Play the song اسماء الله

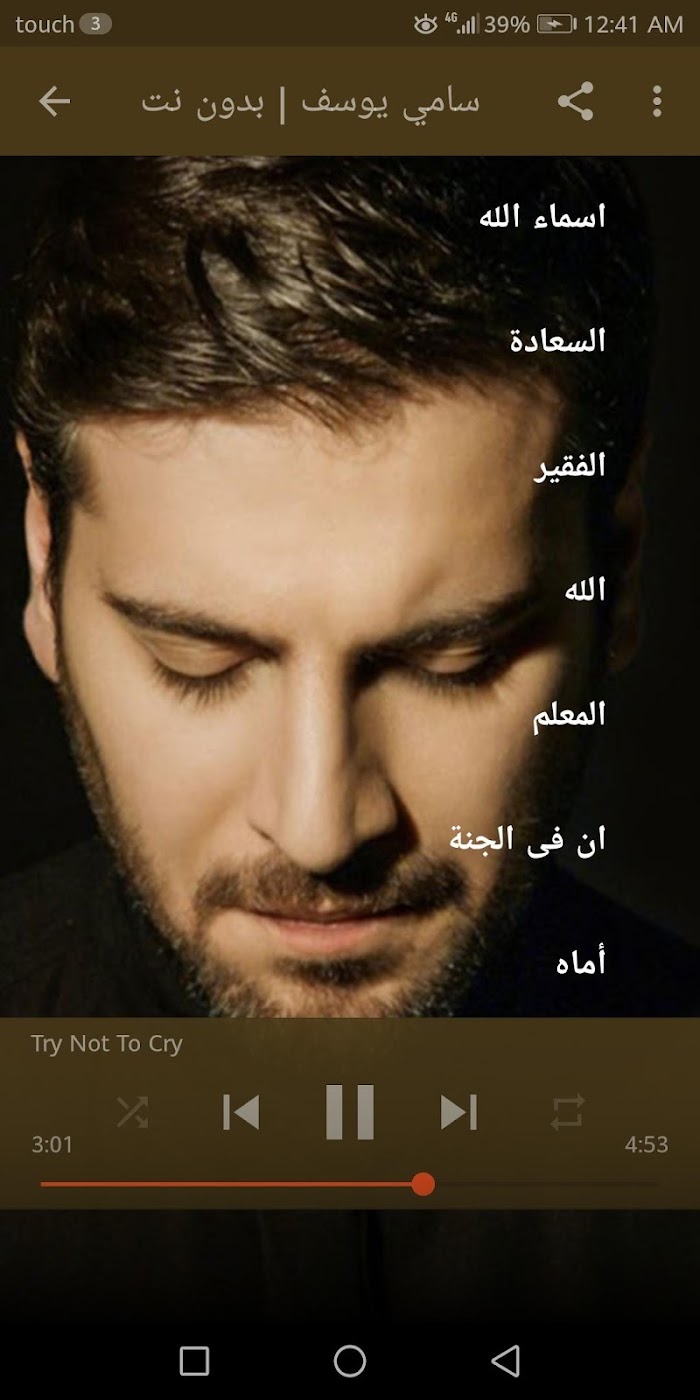point(543,217)
